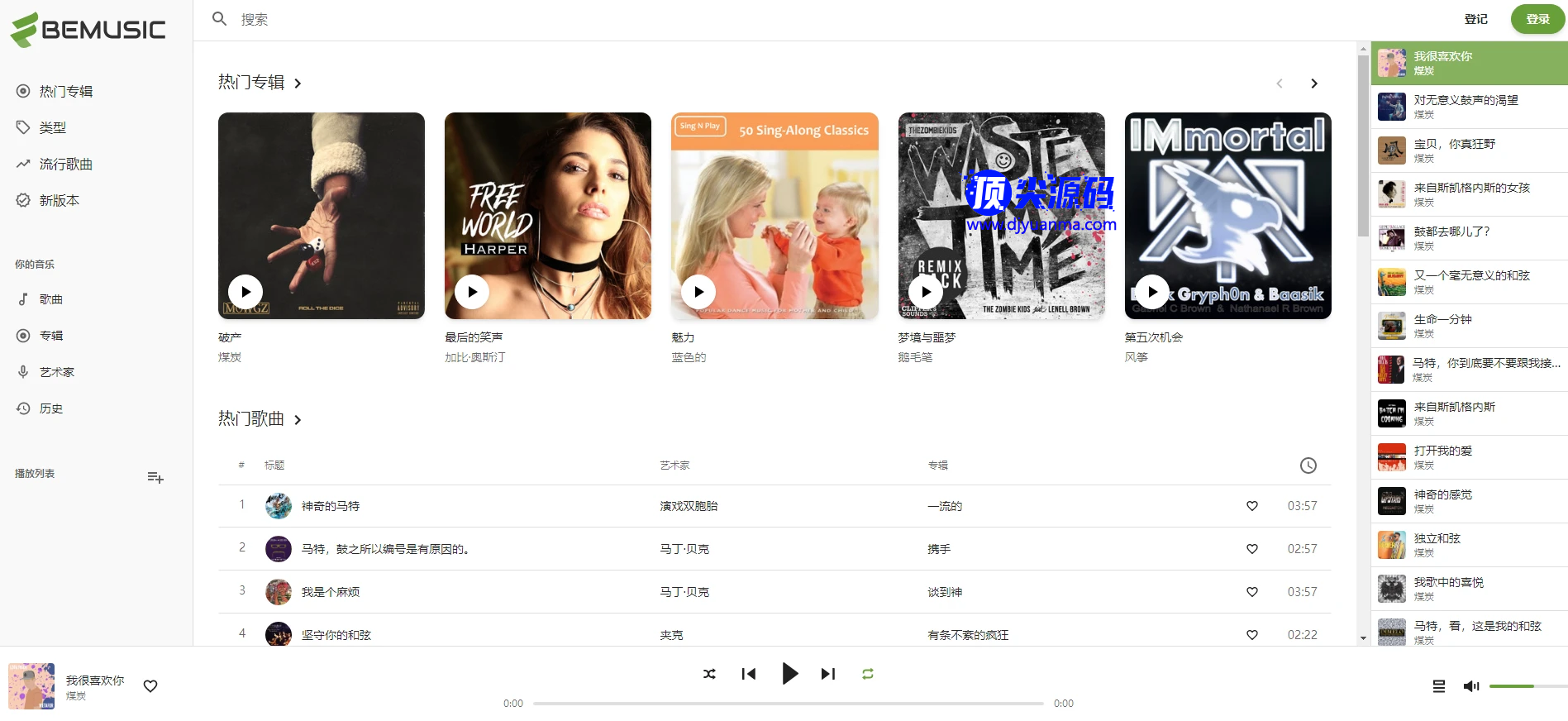The width and height of the screenshot is (1568, 721).
Task: Show next albums with the right arrow
Action: tap(1314, 84)
